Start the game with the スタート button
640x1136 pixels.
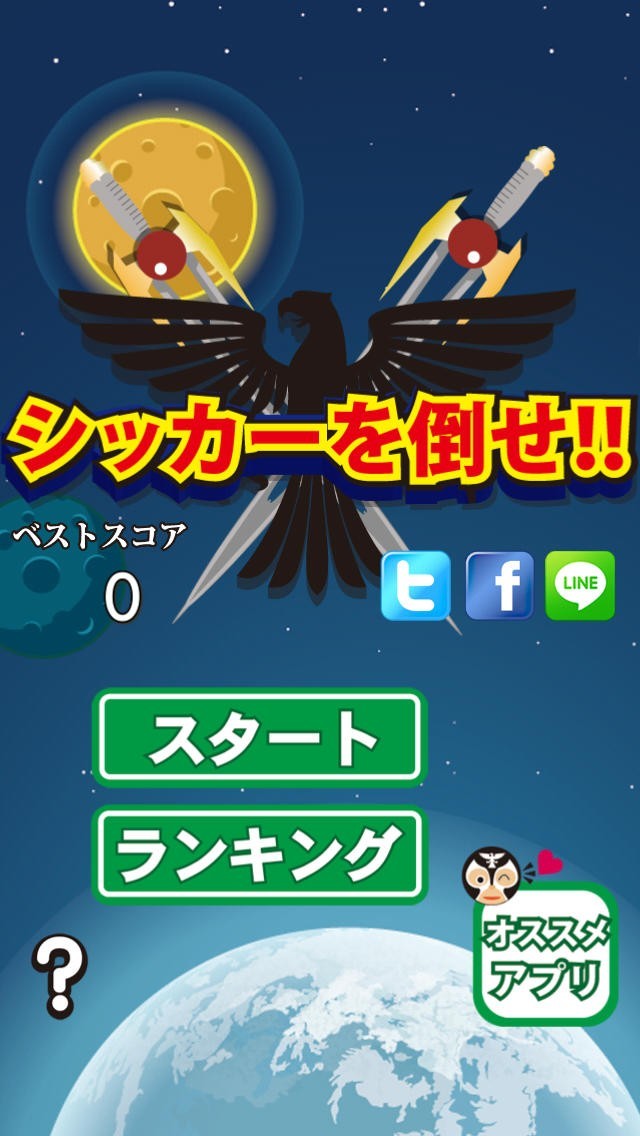click(259, 737)
